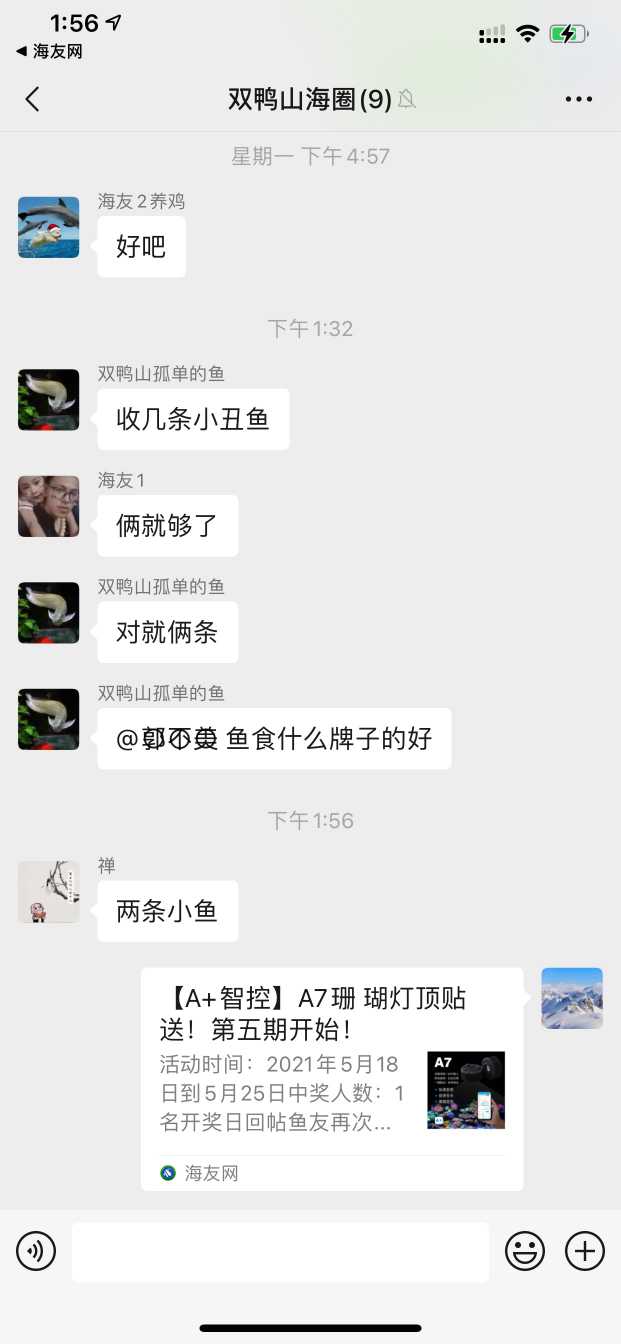Image resolution: width=621 pixels, height=1344 pixels.
Task: Go back from the 双鸭山海圈 chat
Action: 33,99
